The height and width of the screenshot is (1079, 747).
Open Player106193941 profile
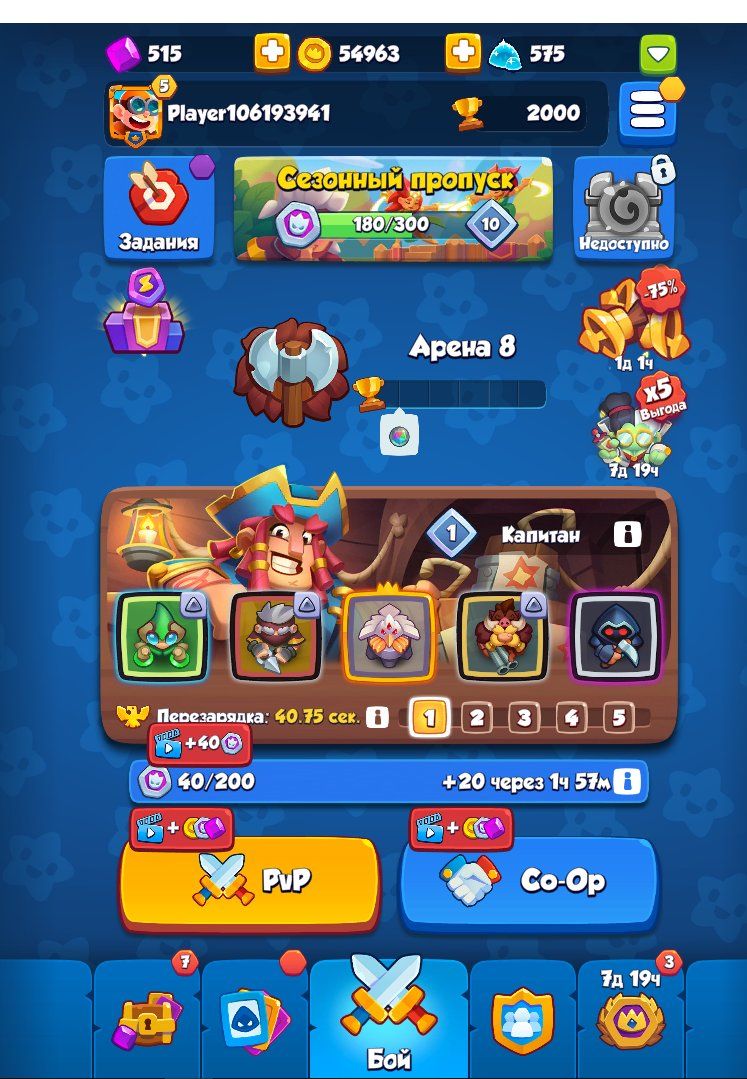point(247,113)
